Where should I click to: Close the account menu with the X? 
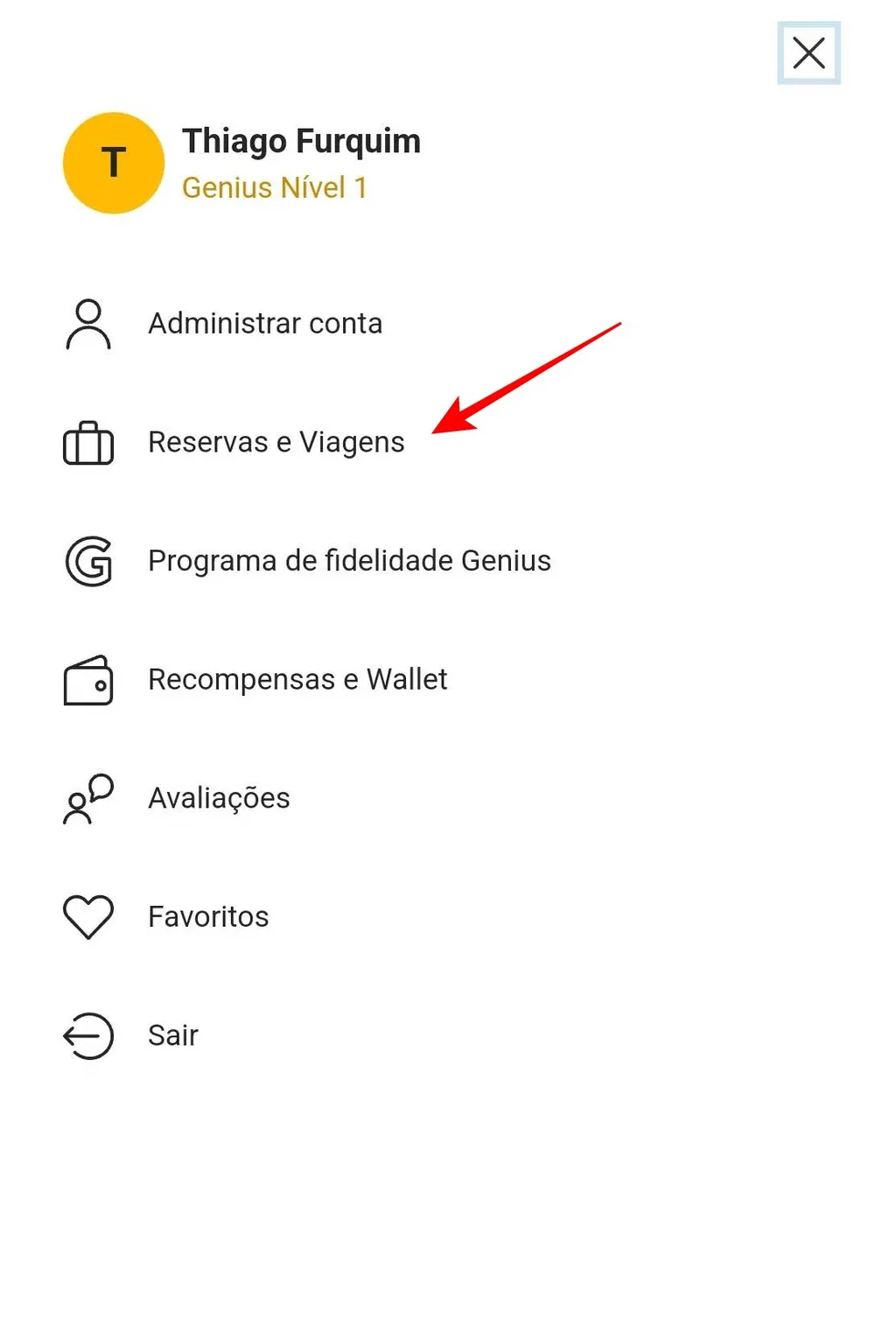808,53
